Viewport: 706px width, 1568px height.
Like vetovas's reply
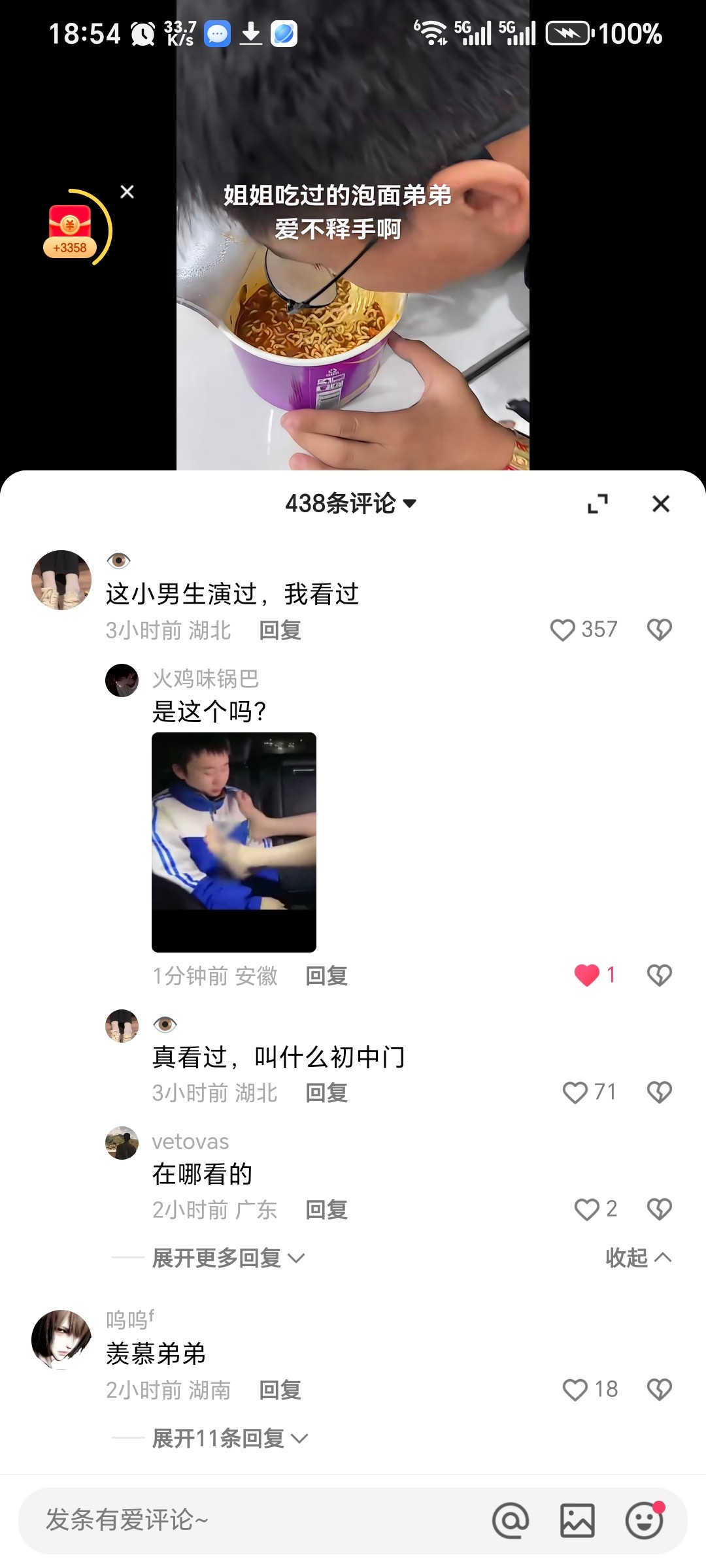point(586,1209)
